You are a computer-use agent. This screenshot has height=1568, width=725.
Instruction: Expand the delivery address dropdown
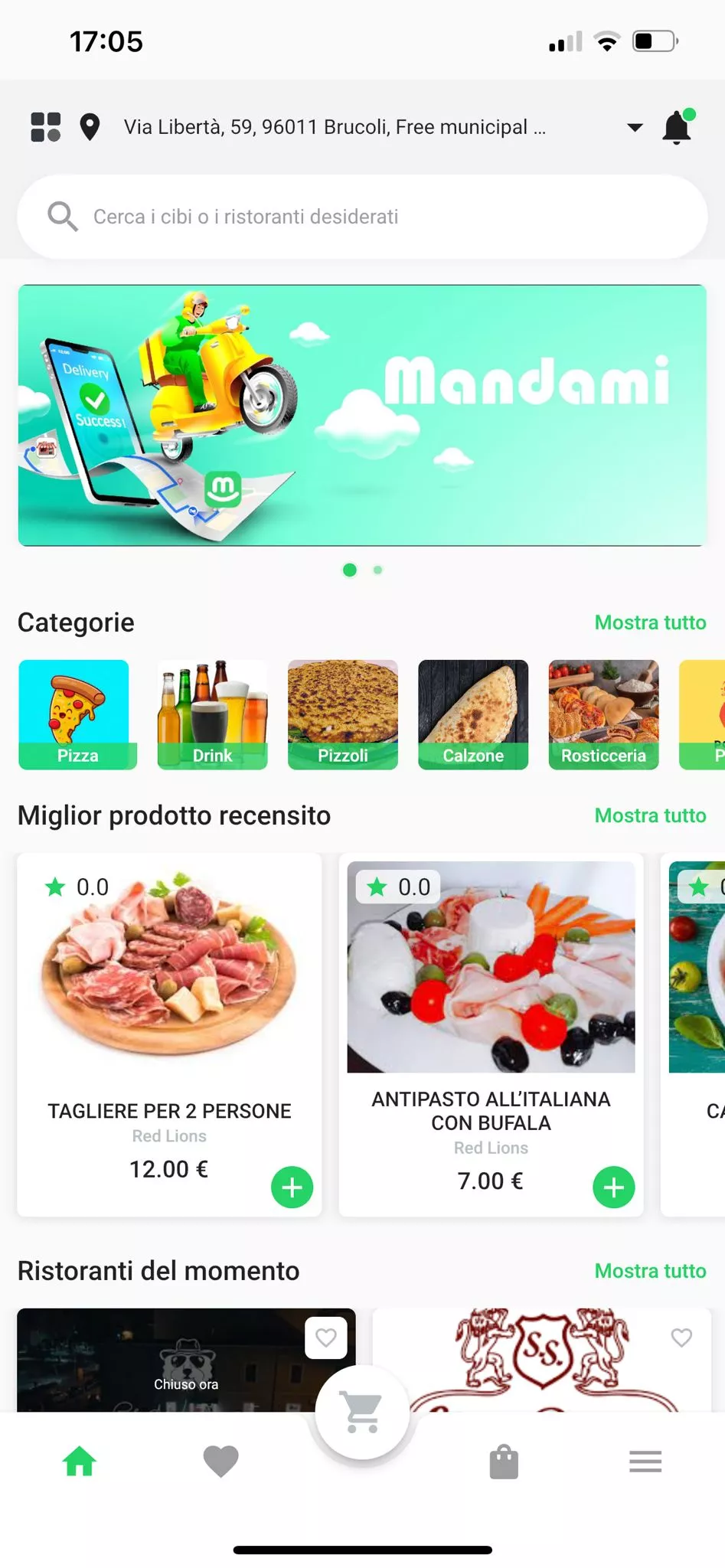pyautogui.click(x=635, y=127)
